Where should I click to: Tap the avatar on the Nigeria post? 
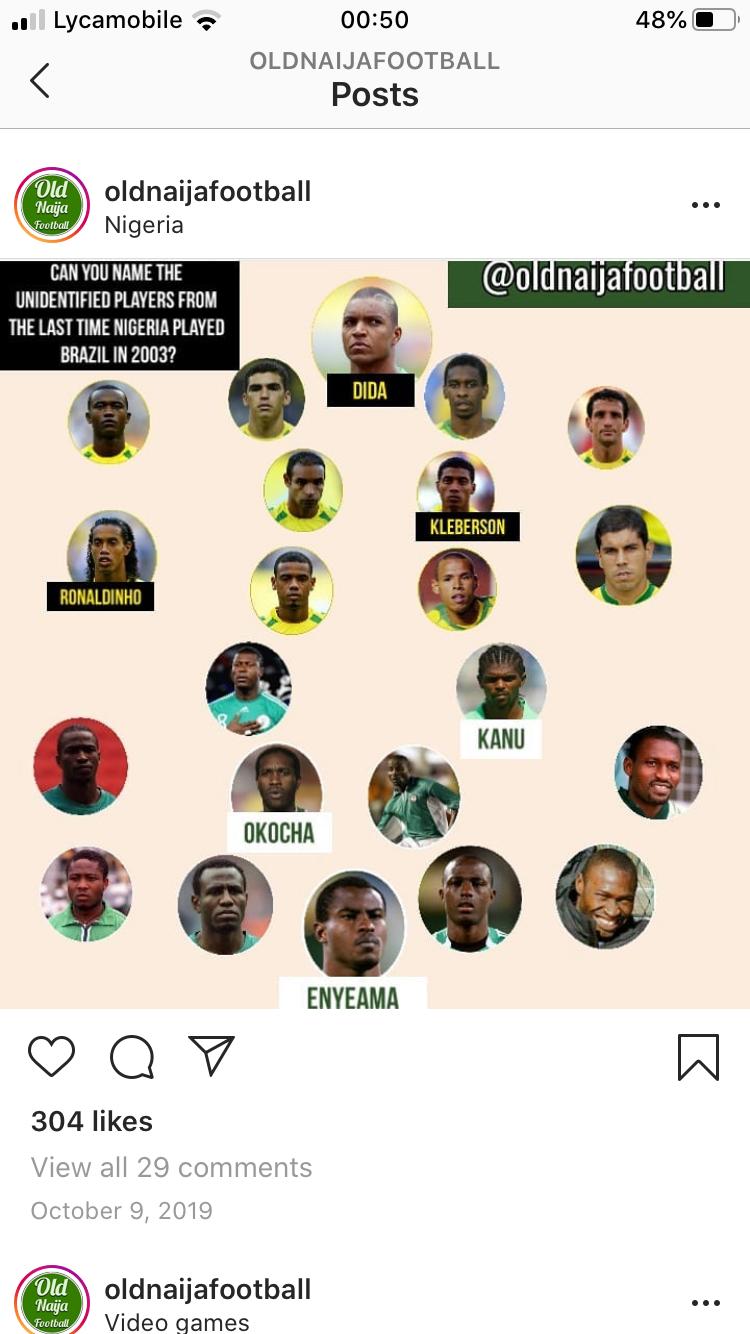pyautogui.click(x=52, y=205)
